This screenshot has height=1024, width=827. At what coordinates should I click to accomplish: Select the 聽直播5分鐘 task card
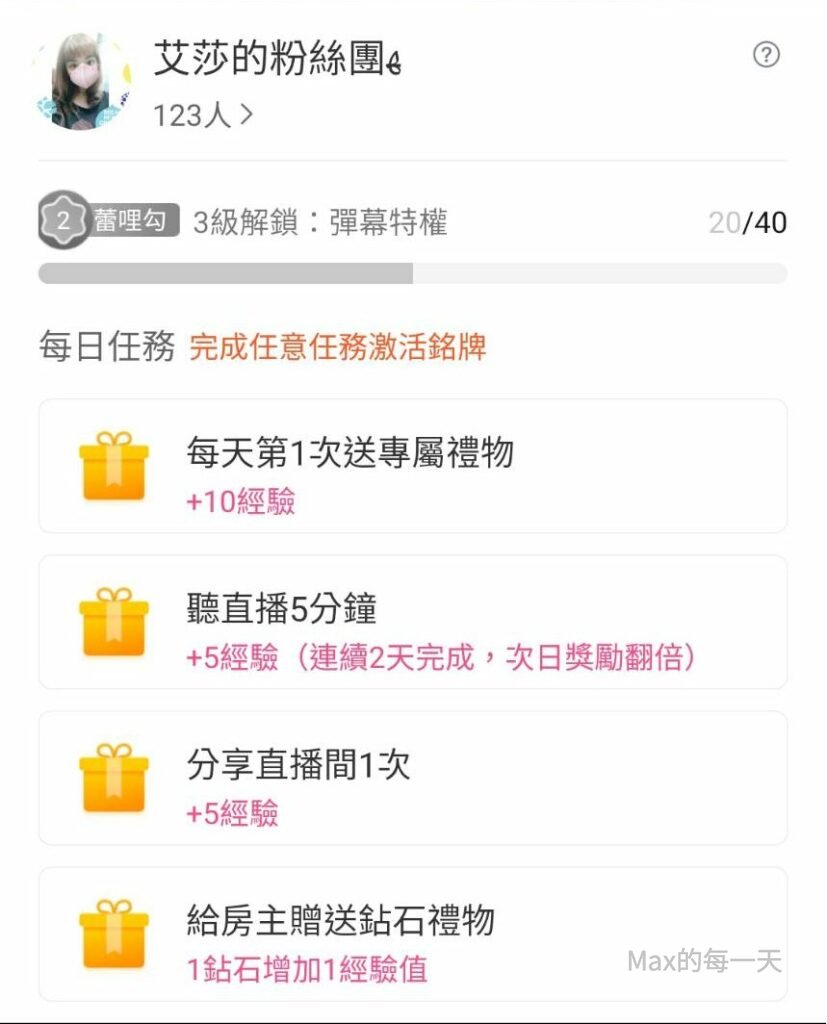click(x=412, y=622)
